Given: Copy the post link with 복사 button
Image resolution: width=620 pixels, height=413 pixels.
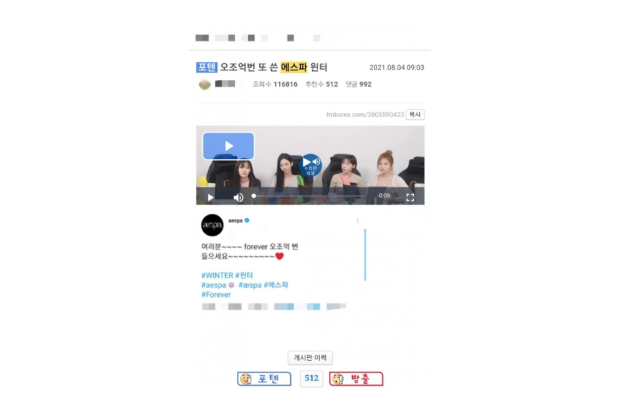Looking at the screenshot, I should coord(416,115).
